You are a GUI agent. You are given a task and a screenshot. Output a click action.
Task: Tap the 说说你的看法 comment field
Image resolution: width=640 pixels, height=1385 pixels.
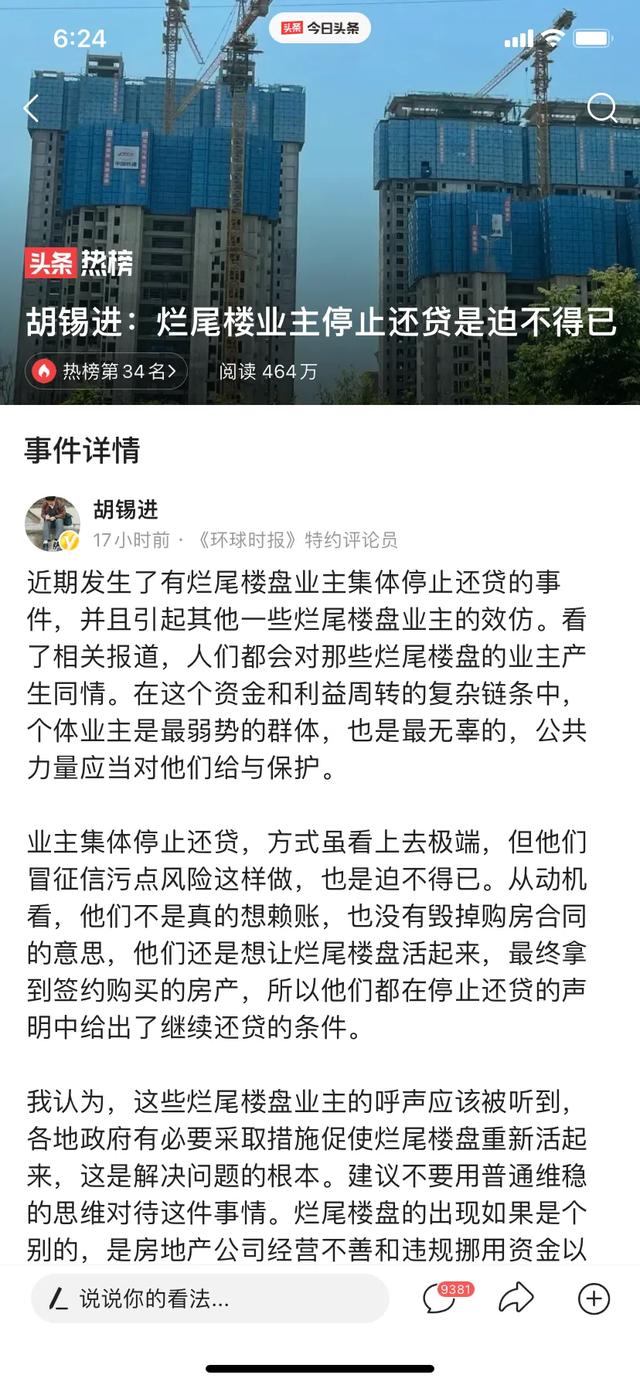209,1299
